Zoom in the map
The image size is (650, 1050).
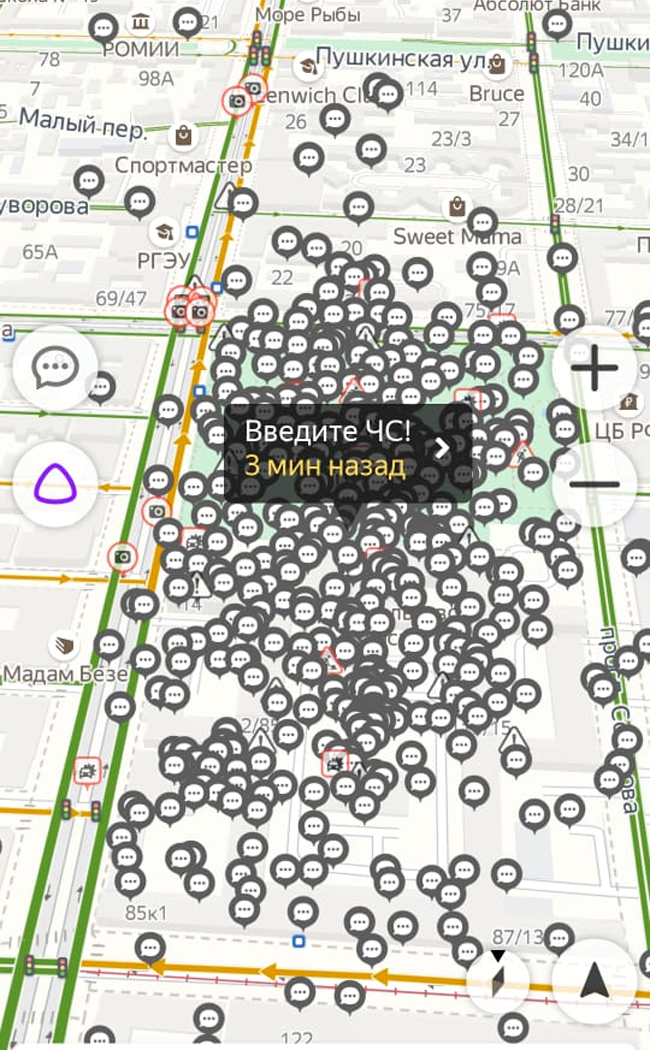click(x=594, y=368)
